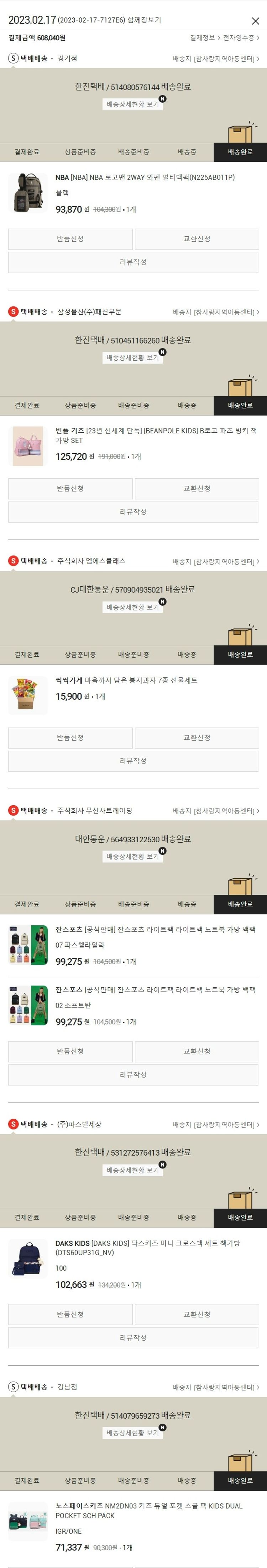The width and height of the screenshot is (267, 1568).
Task: View 배송상세현황 for tracking 531272576413
Action: (132, 1170)
